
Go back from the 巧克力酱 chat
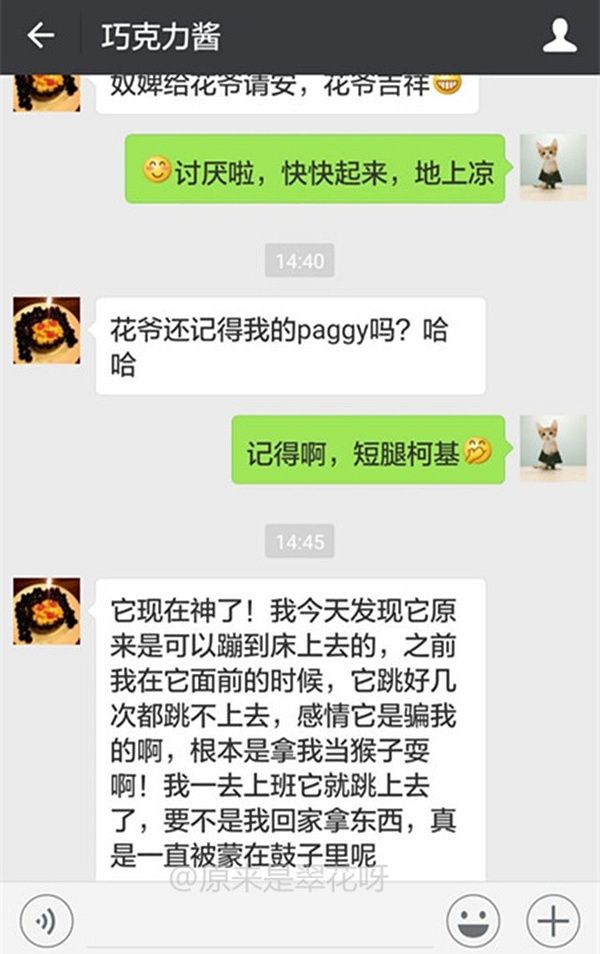click(40, 37)
